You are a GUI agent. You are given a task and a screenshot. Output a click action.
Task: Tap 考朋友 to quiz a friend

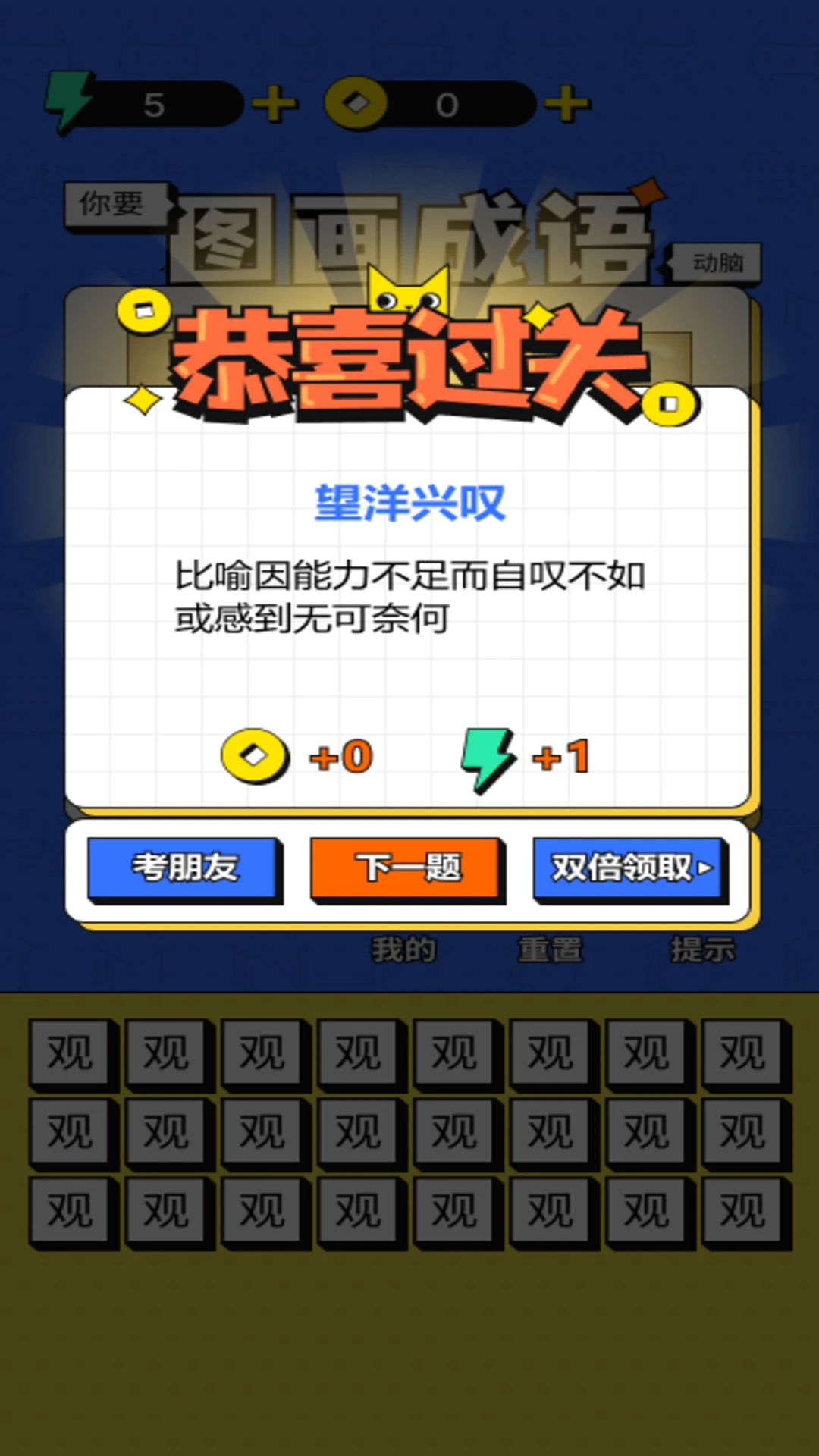(x=184, y=868)
